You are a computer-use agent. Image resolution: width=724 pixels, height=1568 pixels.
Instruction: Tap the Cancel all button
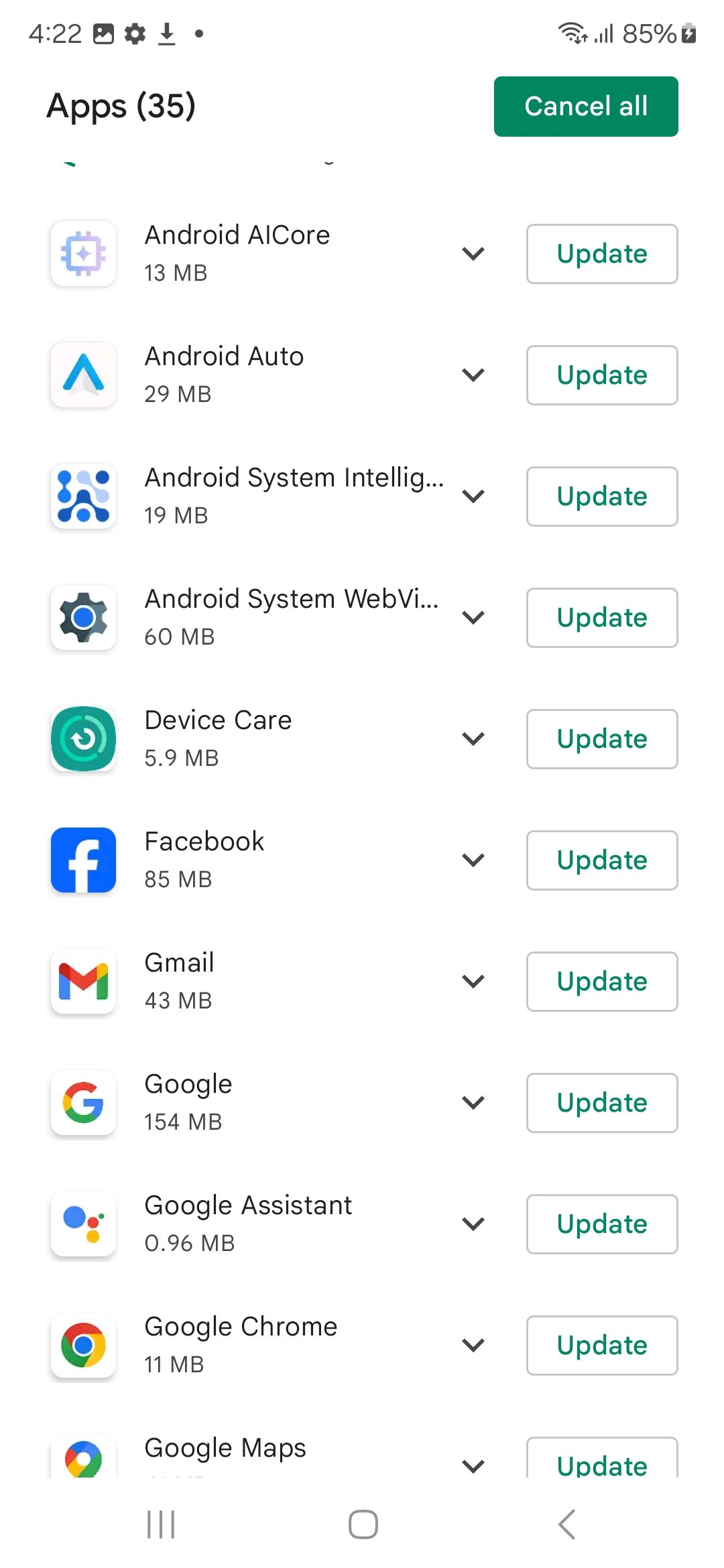pos(586,107)
